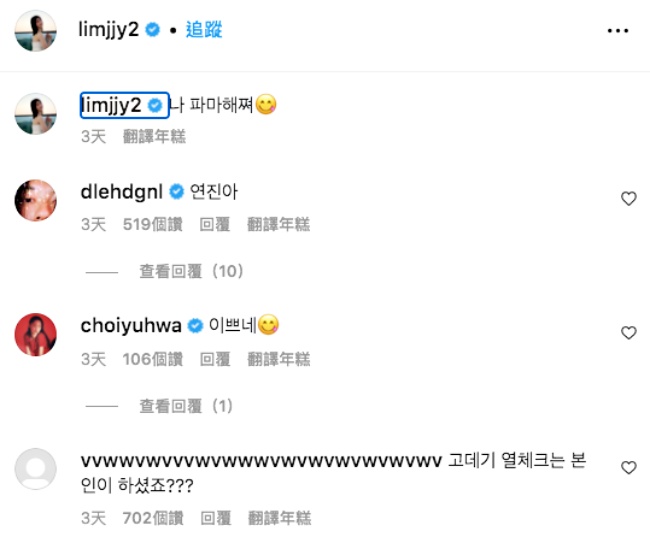View 1 reply under choiyuhwa's comment
This screenshot has height=543, width=650.
tap(186, 406)
